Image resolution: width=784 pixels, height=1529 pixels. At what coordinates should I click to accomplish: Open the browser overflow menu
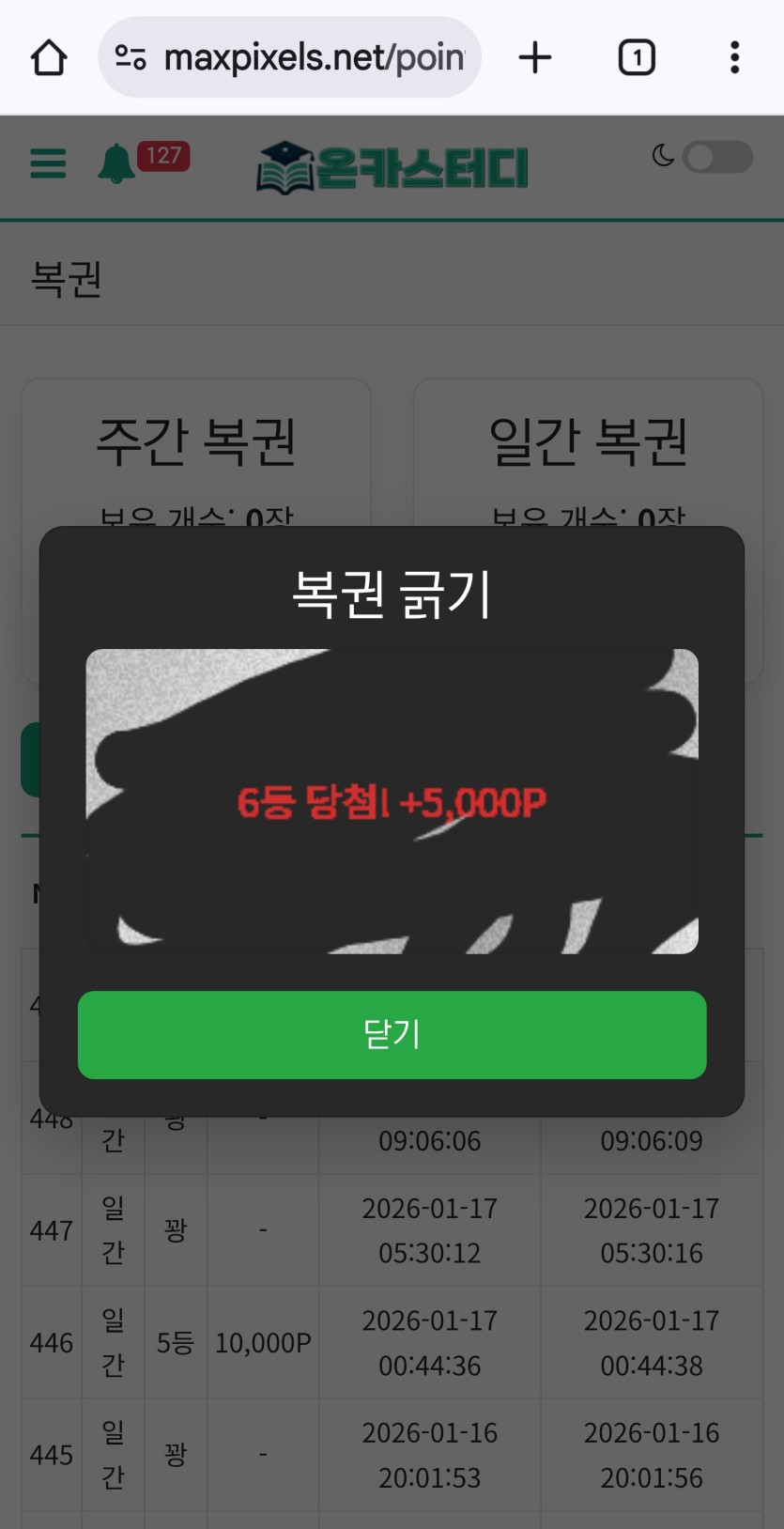(734, 58)
